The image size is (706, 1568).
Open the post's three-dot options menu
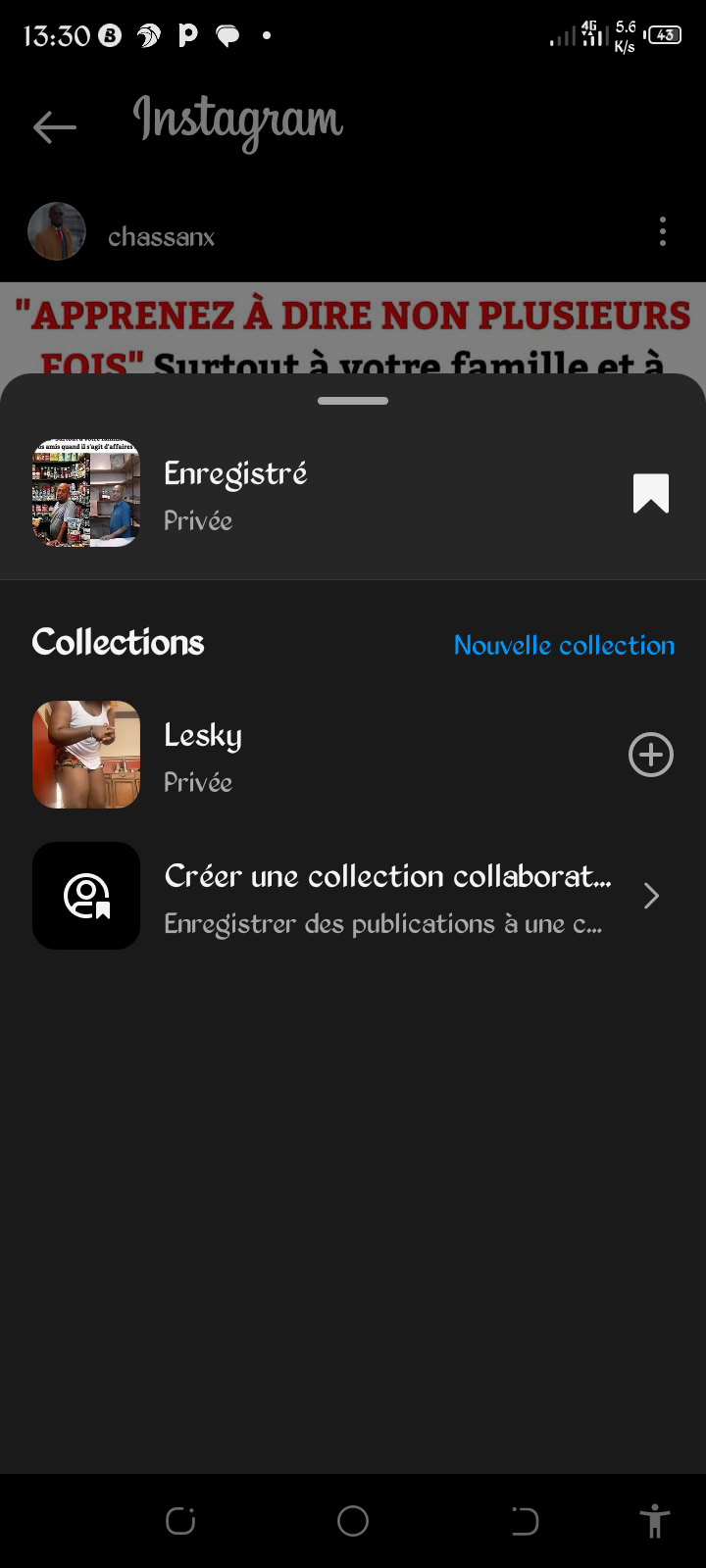coord(663,232)
